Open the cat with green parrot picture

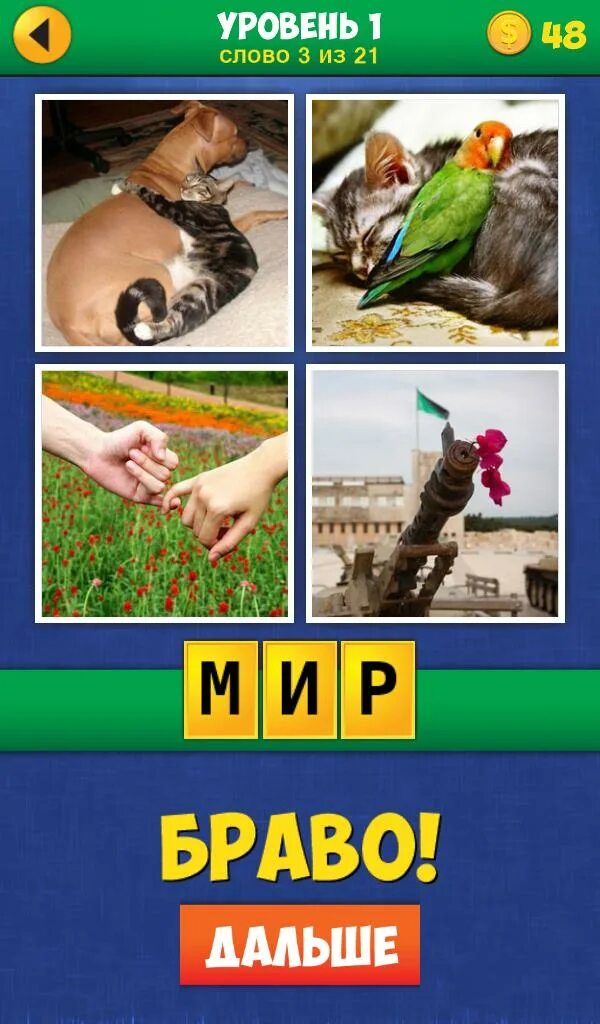[435, 222]
